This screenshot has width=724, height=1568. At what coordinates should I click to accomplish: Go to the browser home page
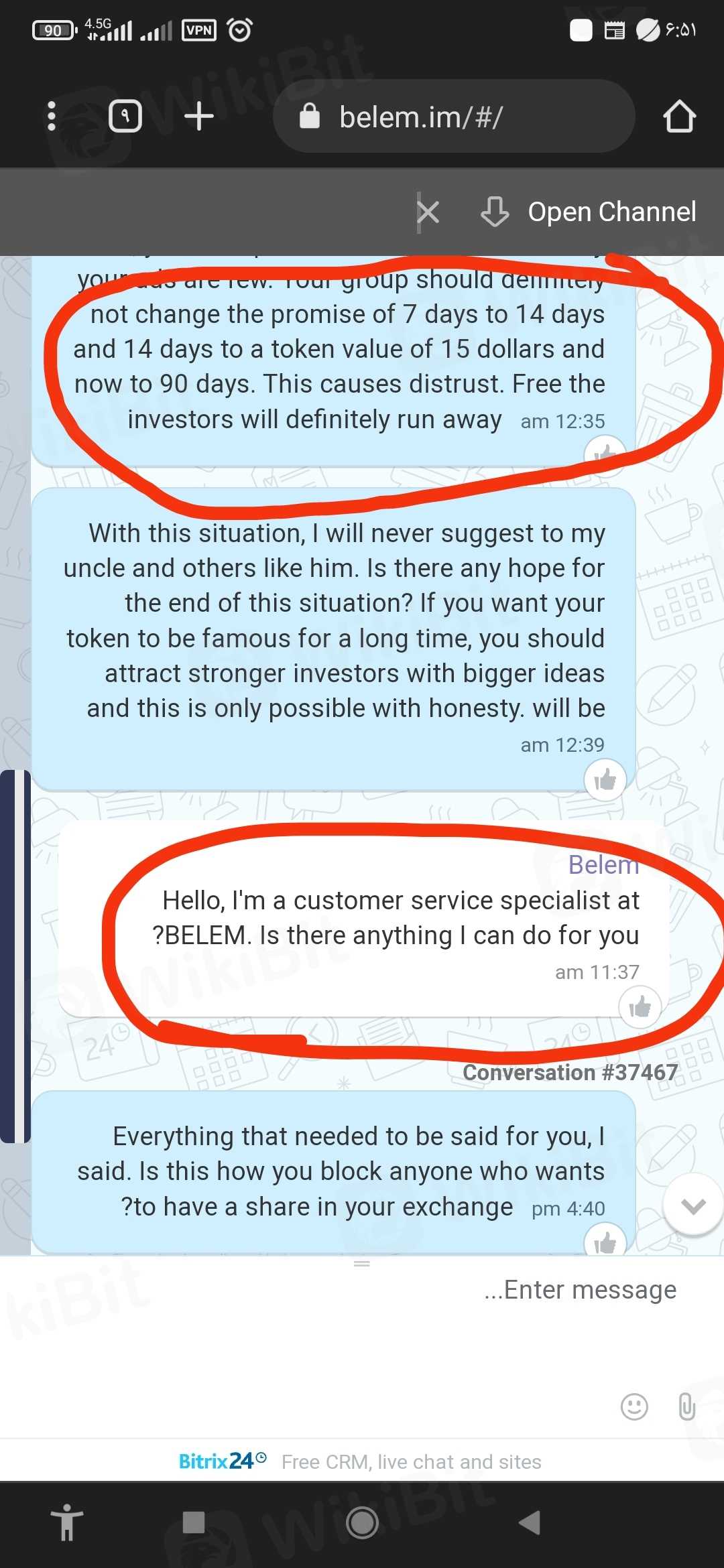(679, 117)
